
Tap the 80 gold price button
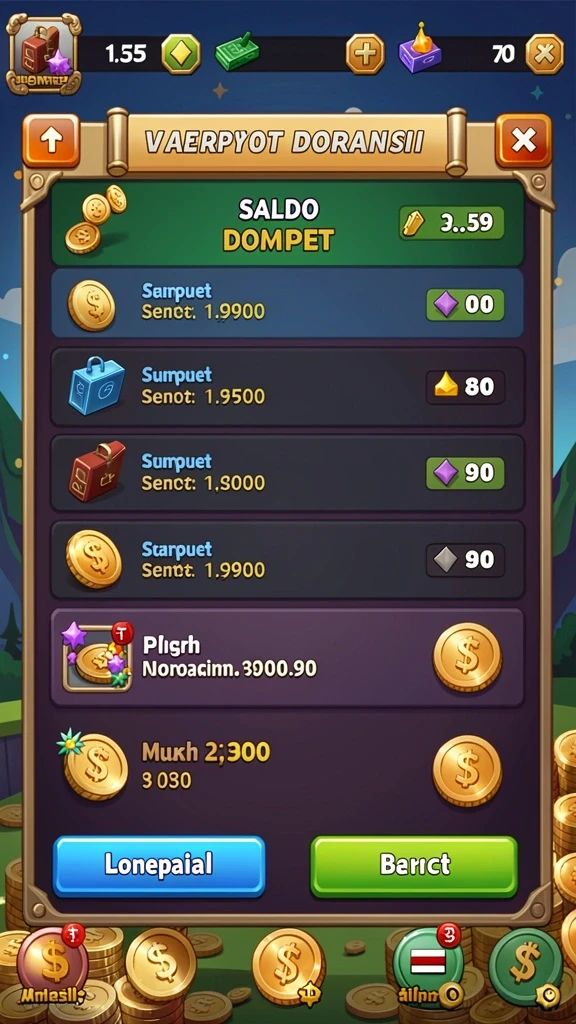465,387
